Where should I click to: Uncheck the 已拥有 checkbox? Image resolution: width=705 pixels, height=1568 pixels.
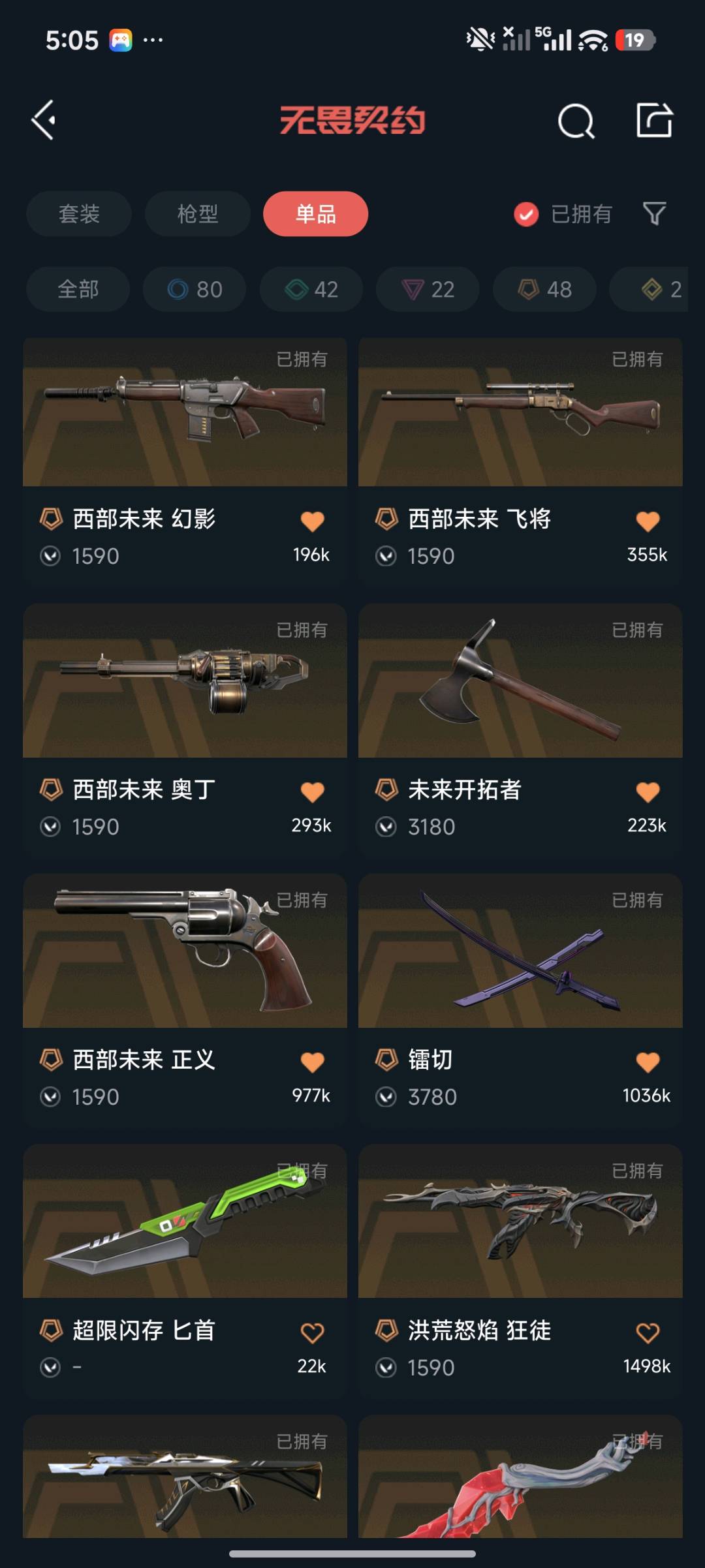click(526, 213)
